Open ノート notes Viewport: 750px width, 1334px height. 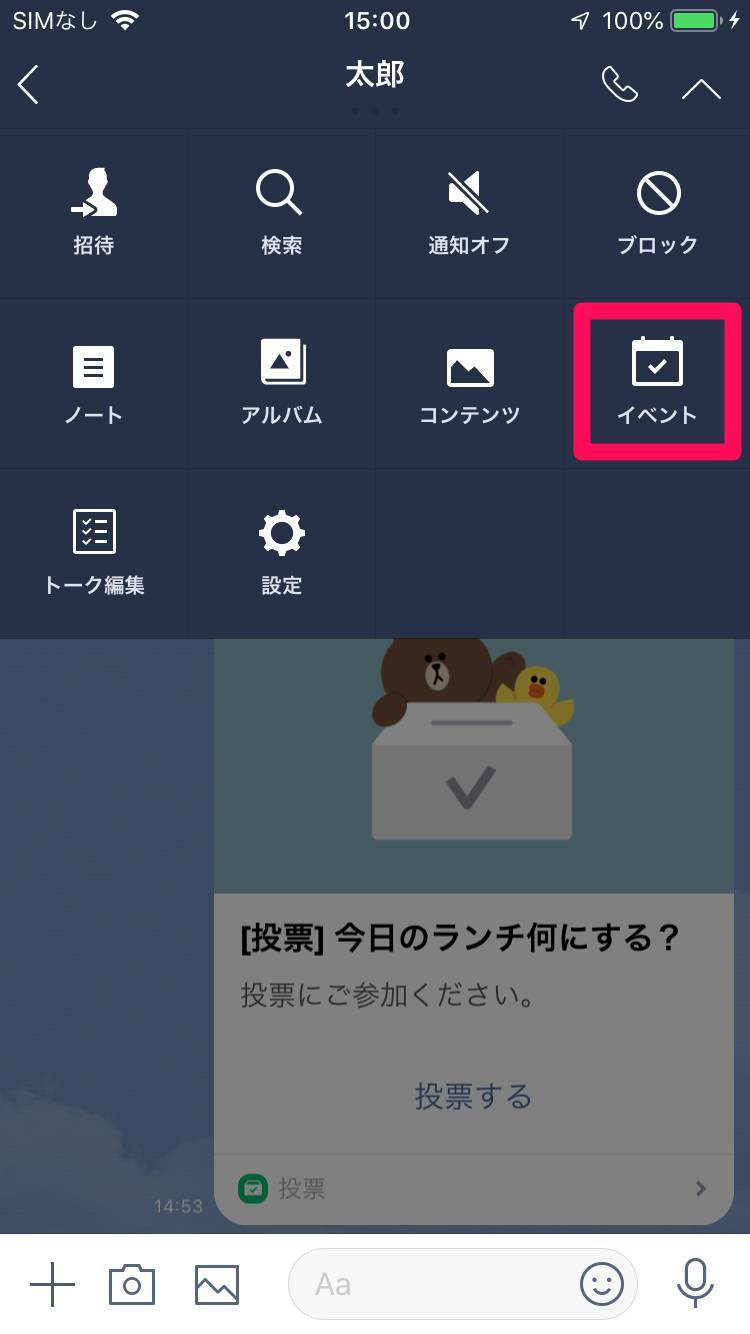[94, 384]
